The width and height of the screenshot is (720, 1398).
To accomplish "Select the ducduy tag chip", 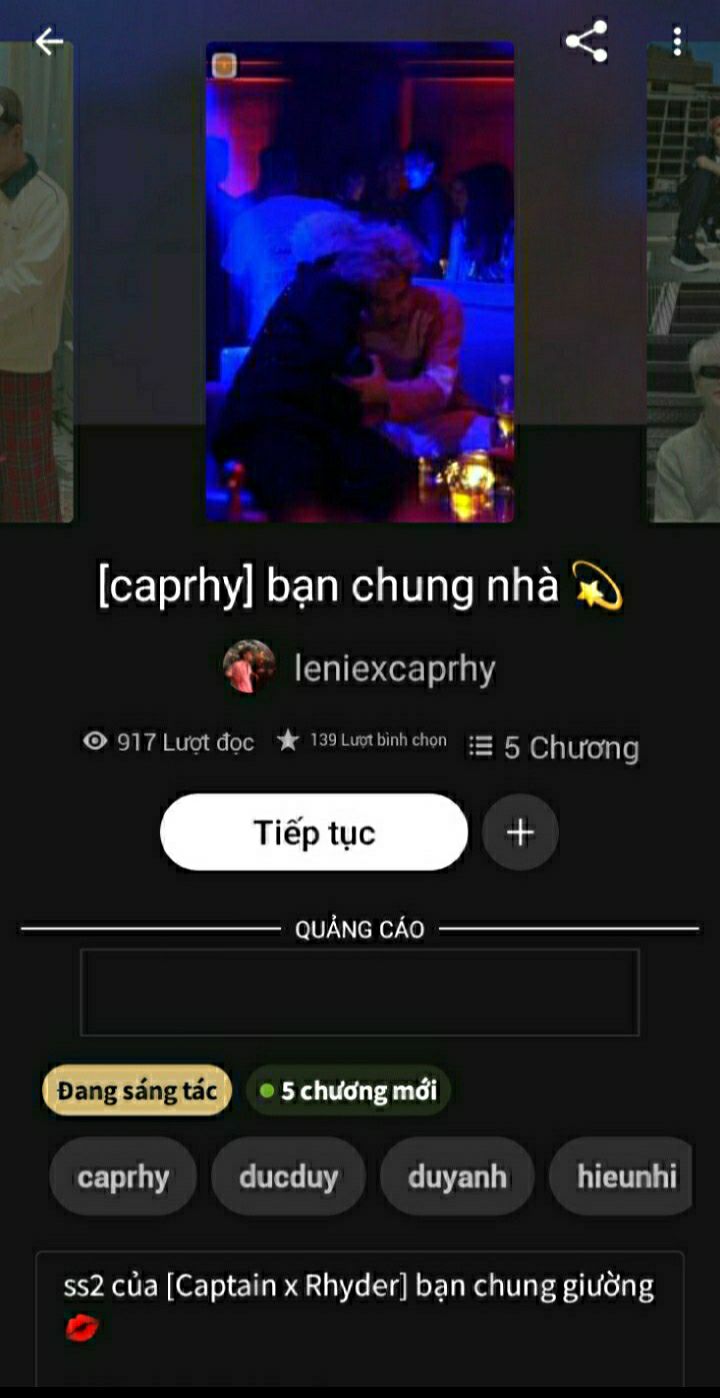I will (x=288, y=1177).
